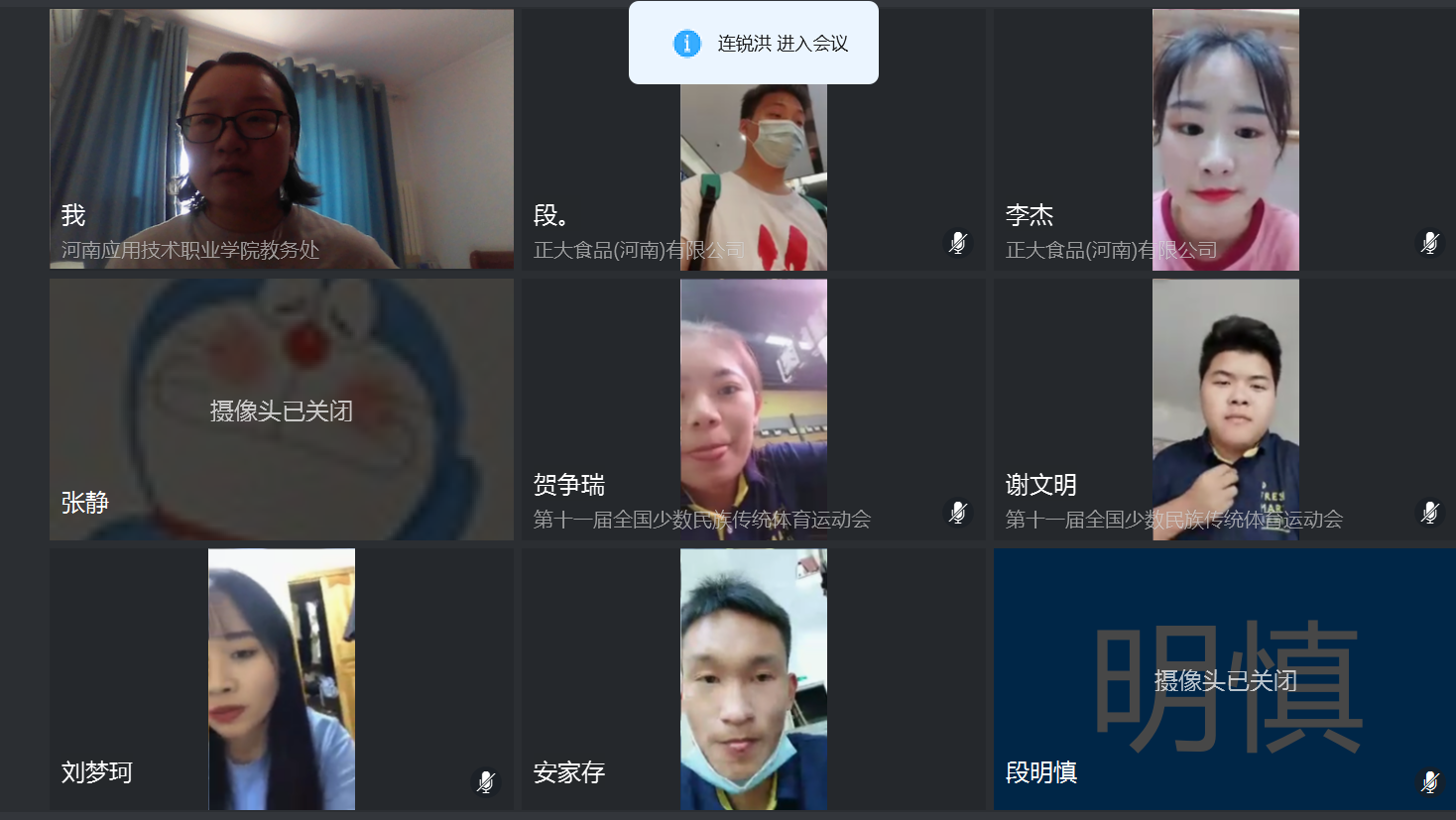The width and height of the screenshot is (1456, 820).
Task: Select 李杰's video tile
Action: tap(1225, 139)
